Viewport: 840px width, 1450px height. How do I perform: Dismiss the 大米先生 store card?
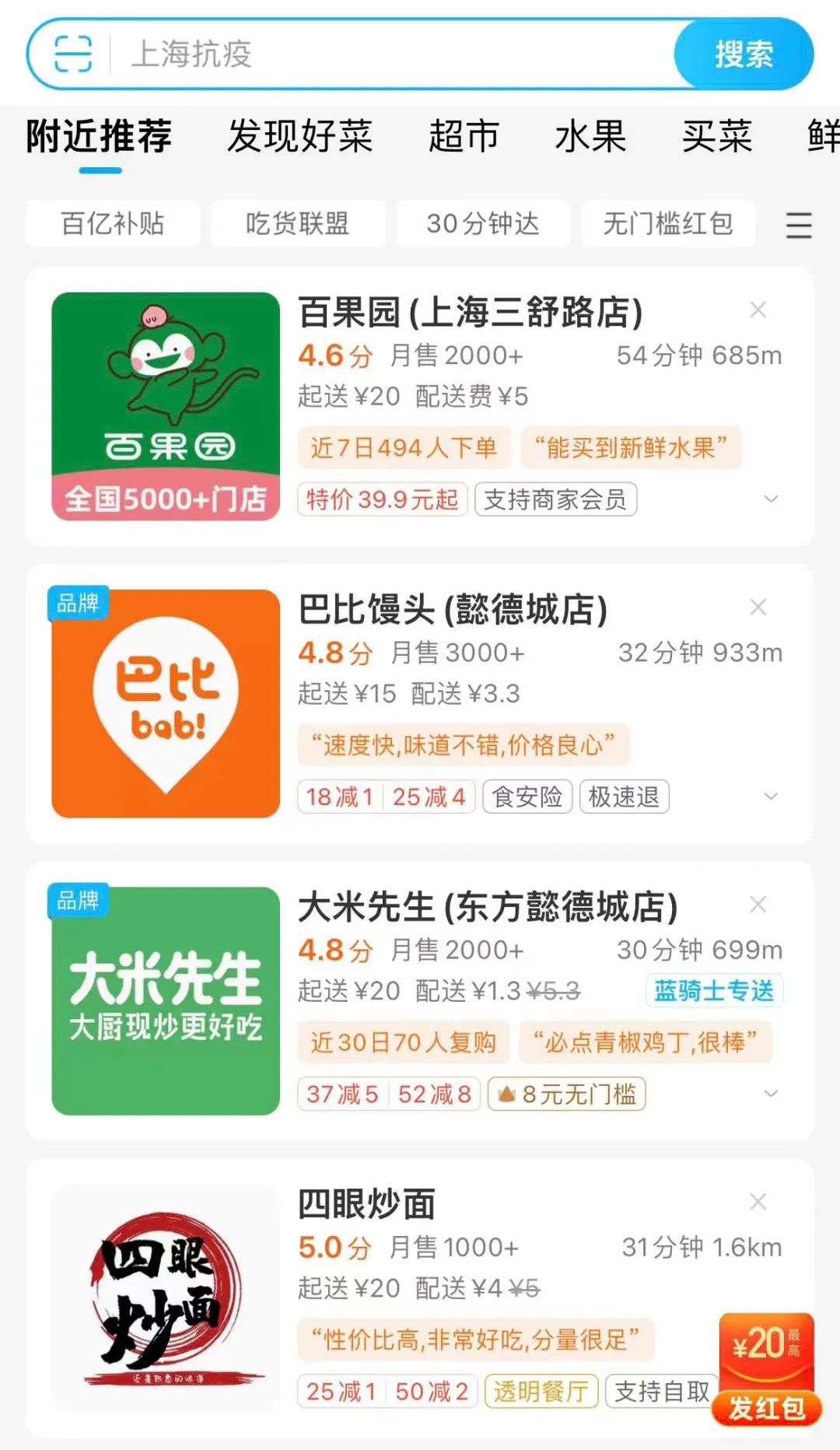[758, 905]
